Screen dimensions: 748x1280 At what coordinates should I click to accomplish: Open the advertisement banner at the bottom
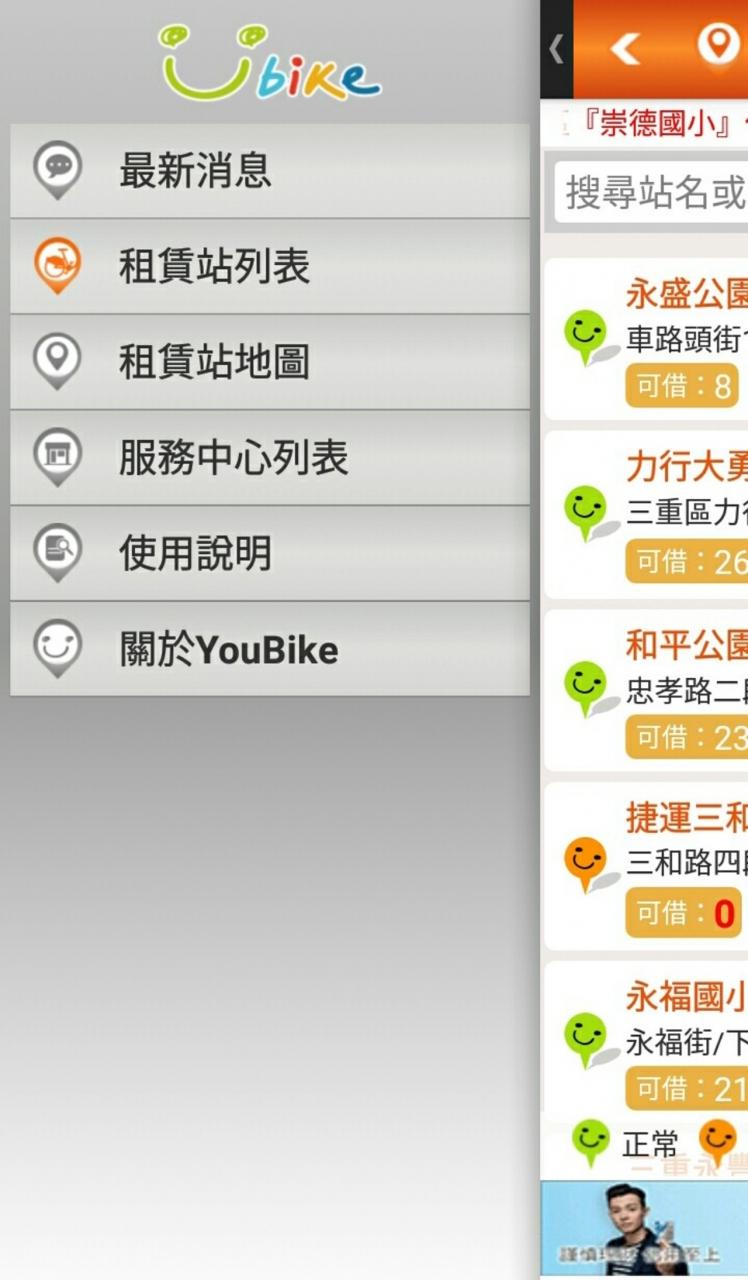[x=644, y=1228]
